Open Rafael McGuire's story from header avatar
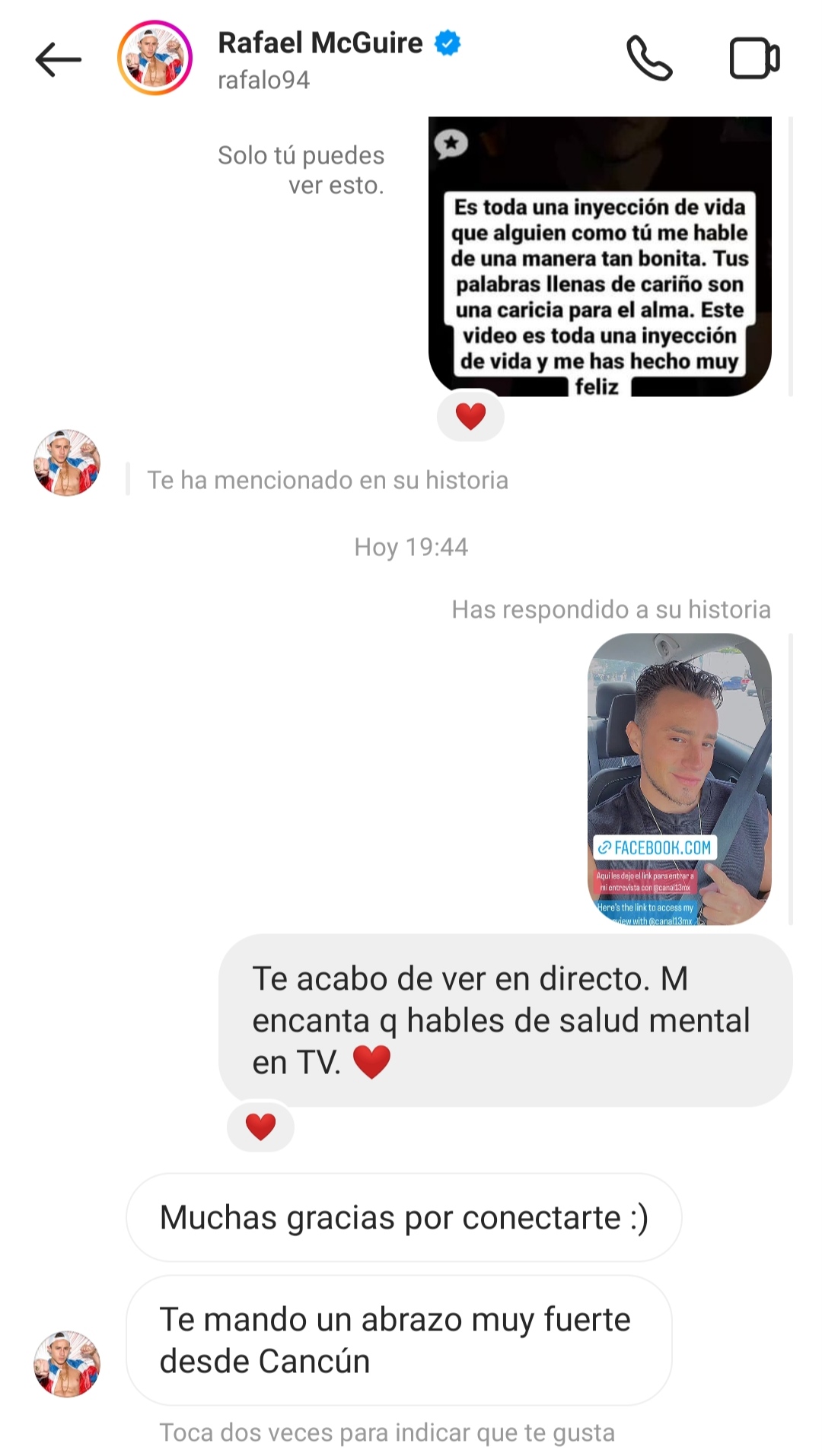 pos(155,59)
